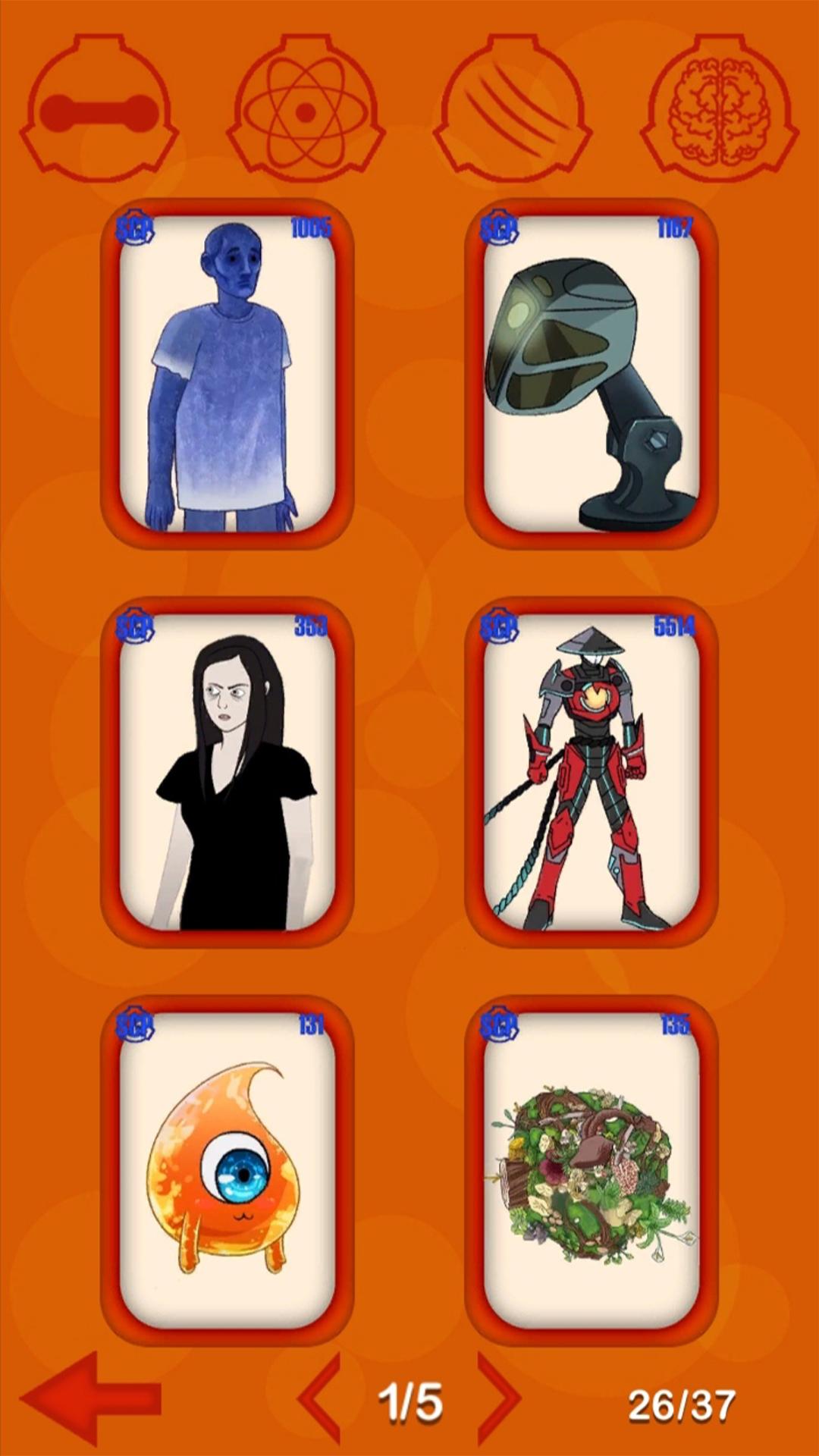The image size is (819, 1456).
Task: Go back with the large red arrow
Action: click(91, 1398)
